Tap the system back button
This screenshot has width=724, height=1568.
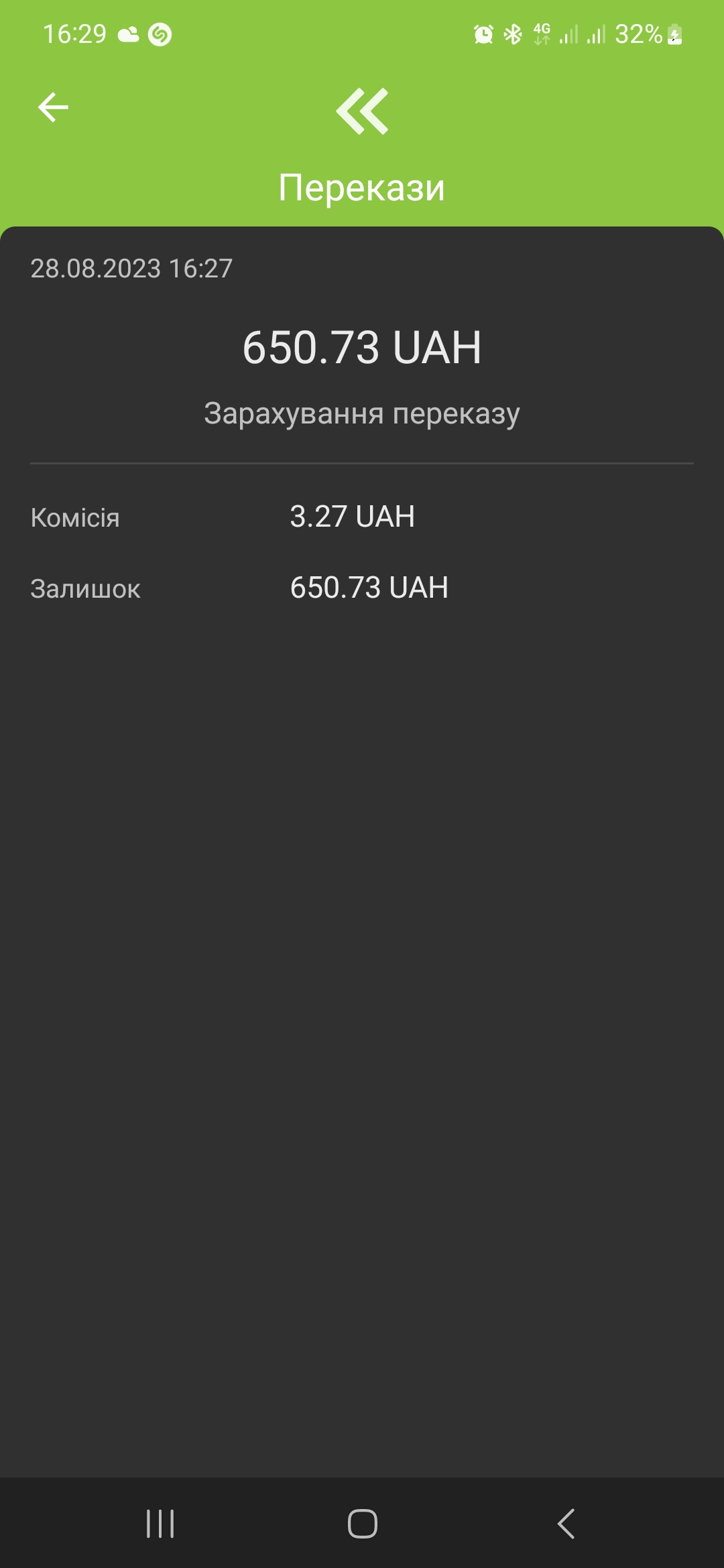(566, 1523)
